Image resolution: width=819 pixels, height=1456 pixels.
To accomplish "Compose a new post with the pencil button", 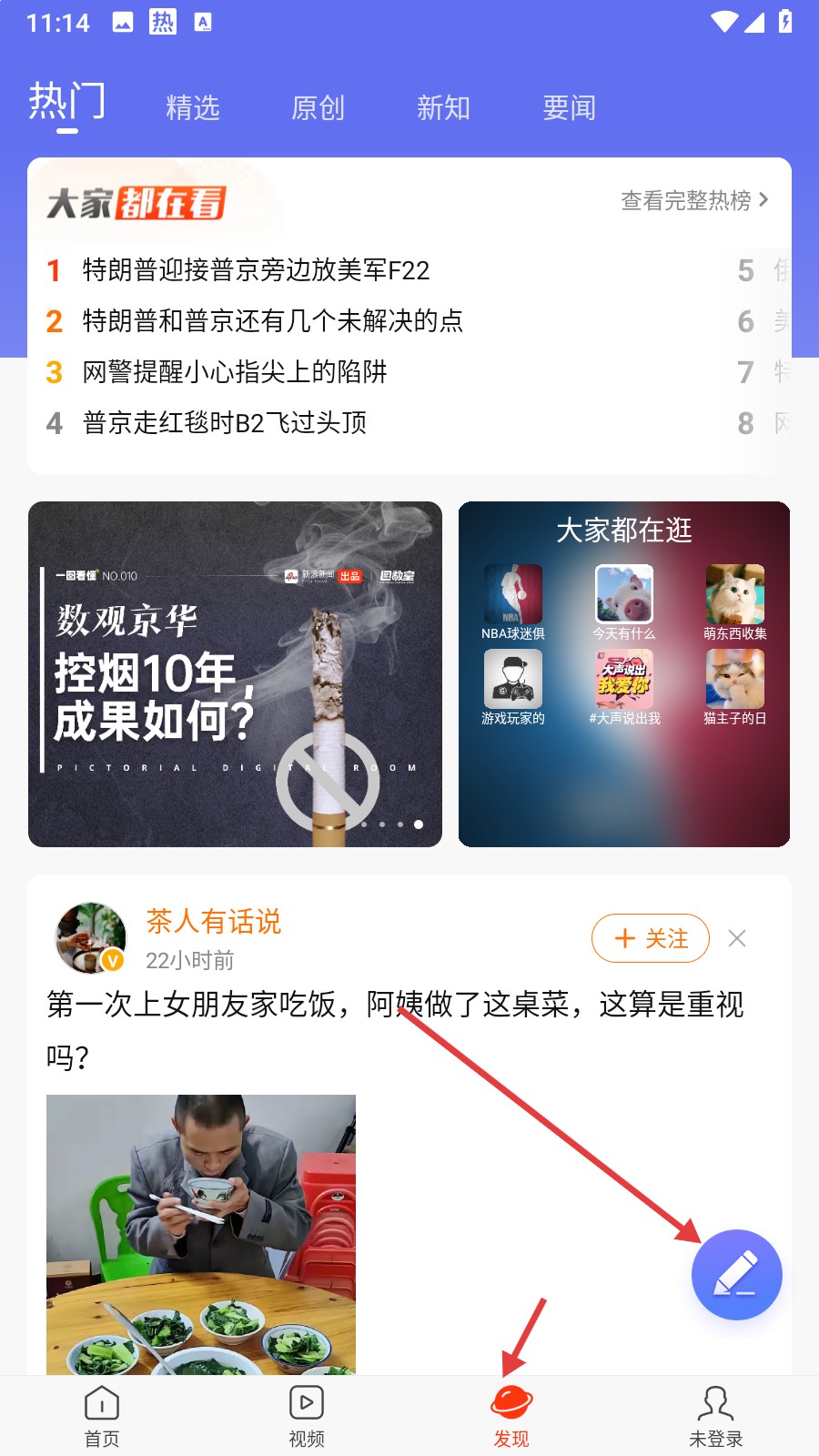I will (x=736, y=1275).
